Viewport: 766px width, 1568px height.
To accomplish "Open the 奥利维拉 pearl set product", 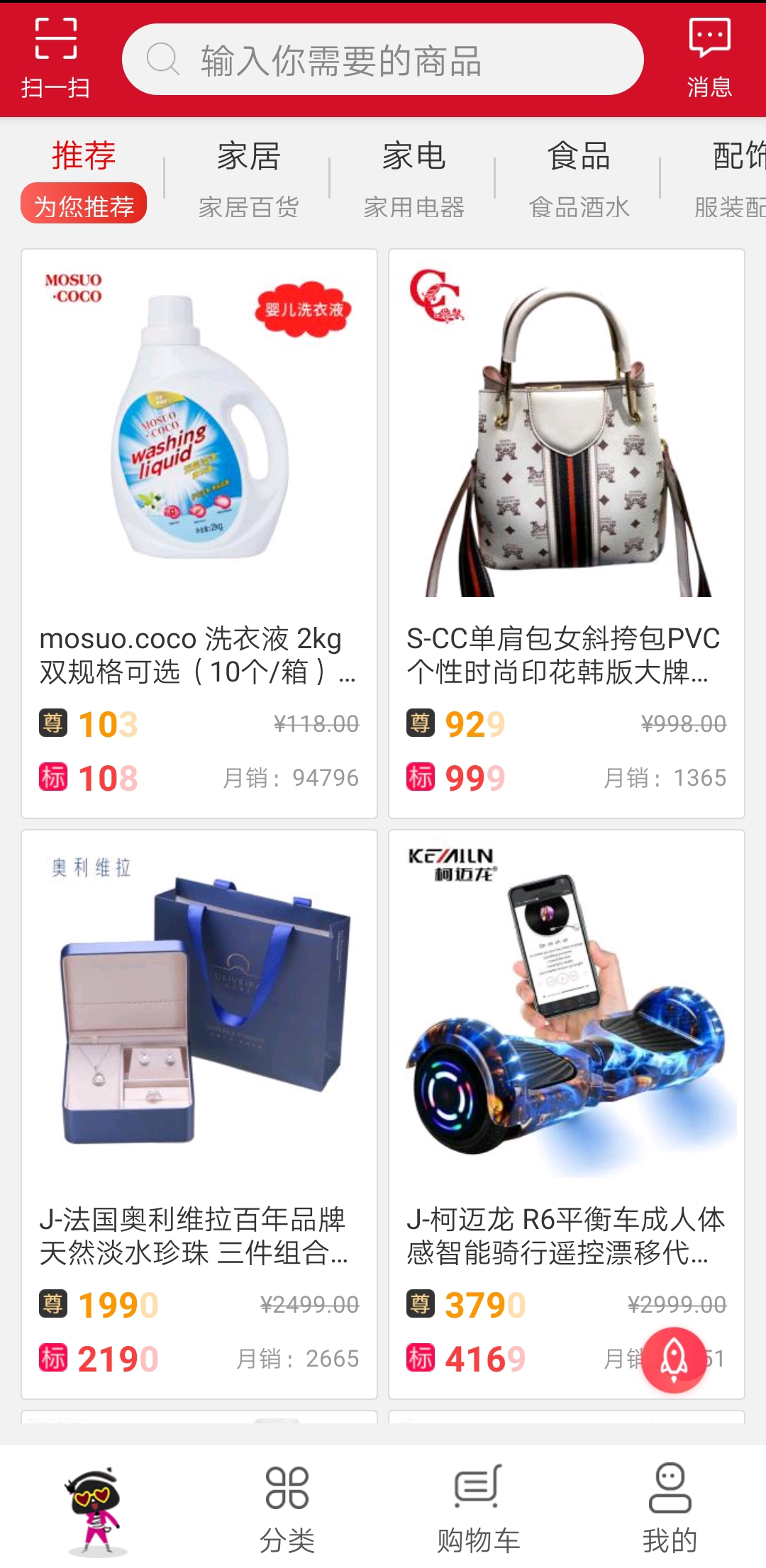I will pos(199,1113).
